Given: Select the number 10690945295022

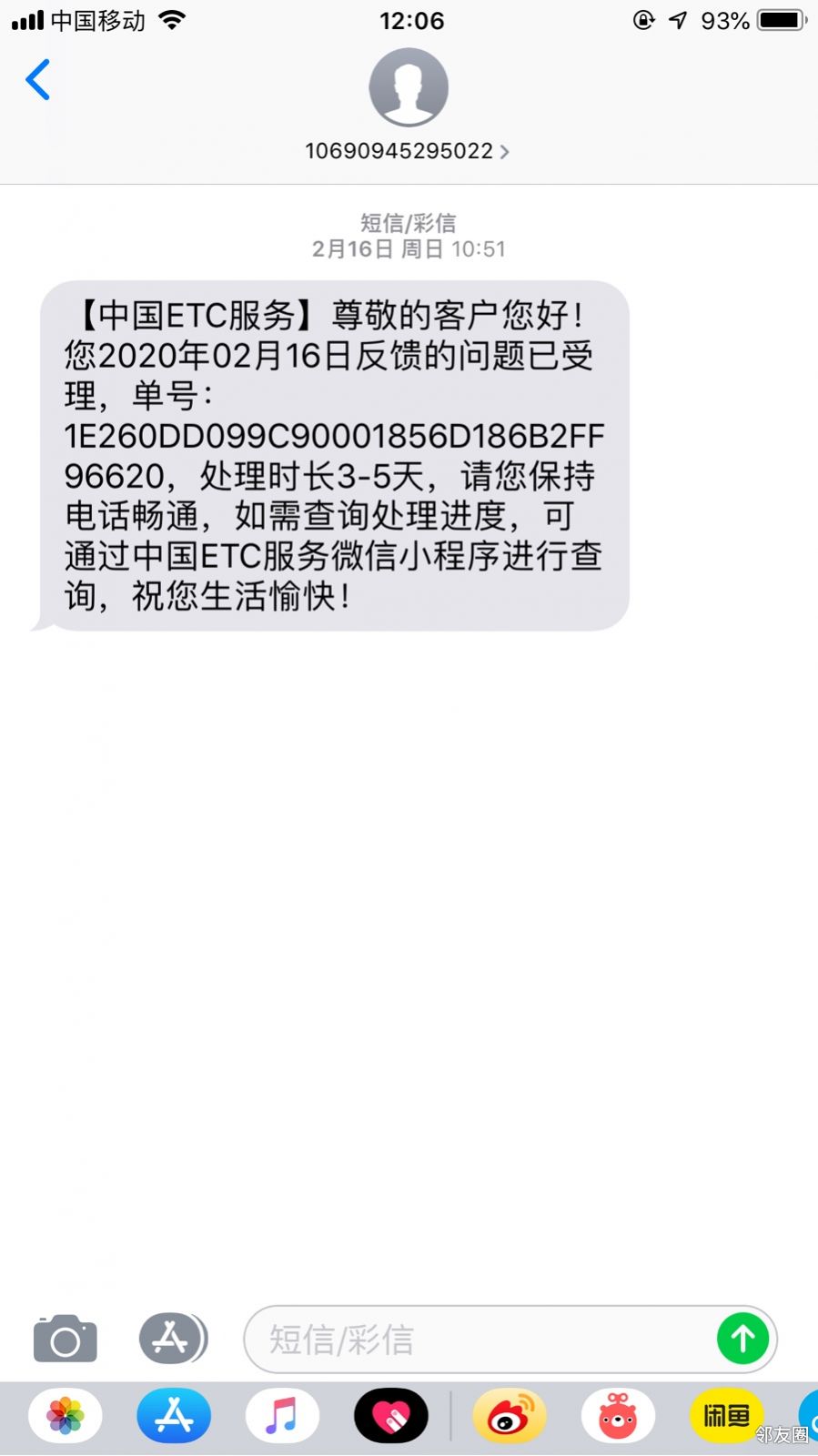Looking at the screenshot, I should [399, 151].
